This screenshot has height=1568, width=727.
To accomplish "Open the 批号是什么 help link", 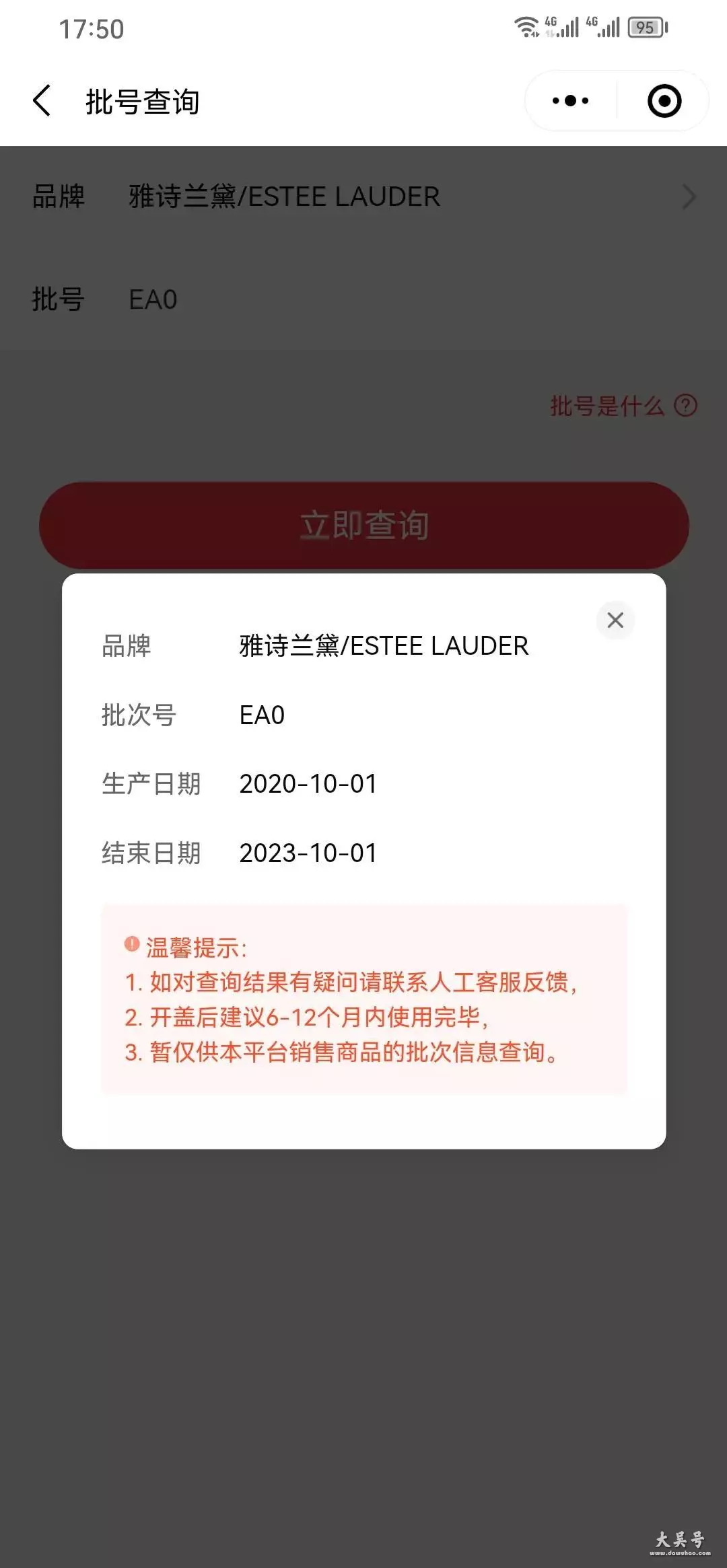I will (623, 406).
